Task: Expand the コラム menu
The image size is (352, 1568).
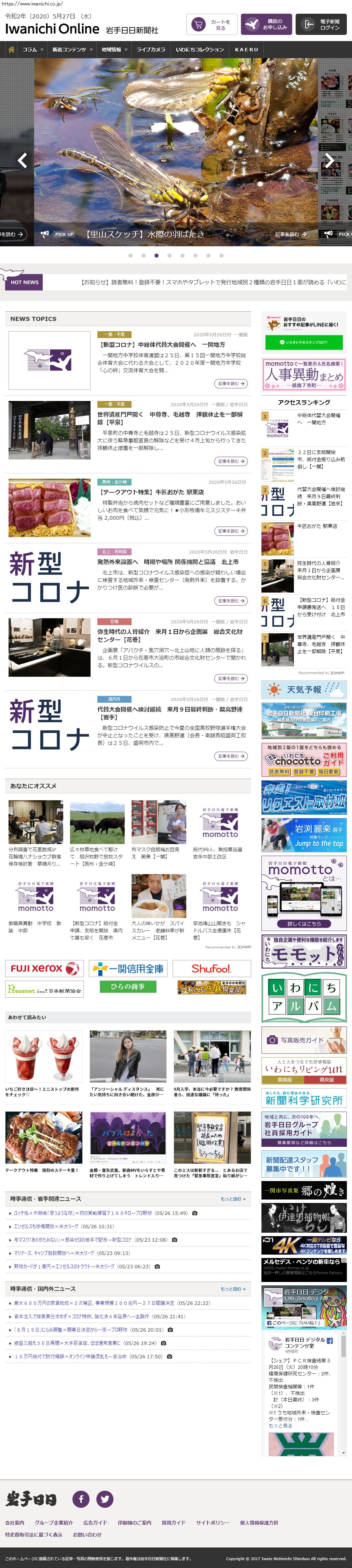Action: [x=33, y=49]
